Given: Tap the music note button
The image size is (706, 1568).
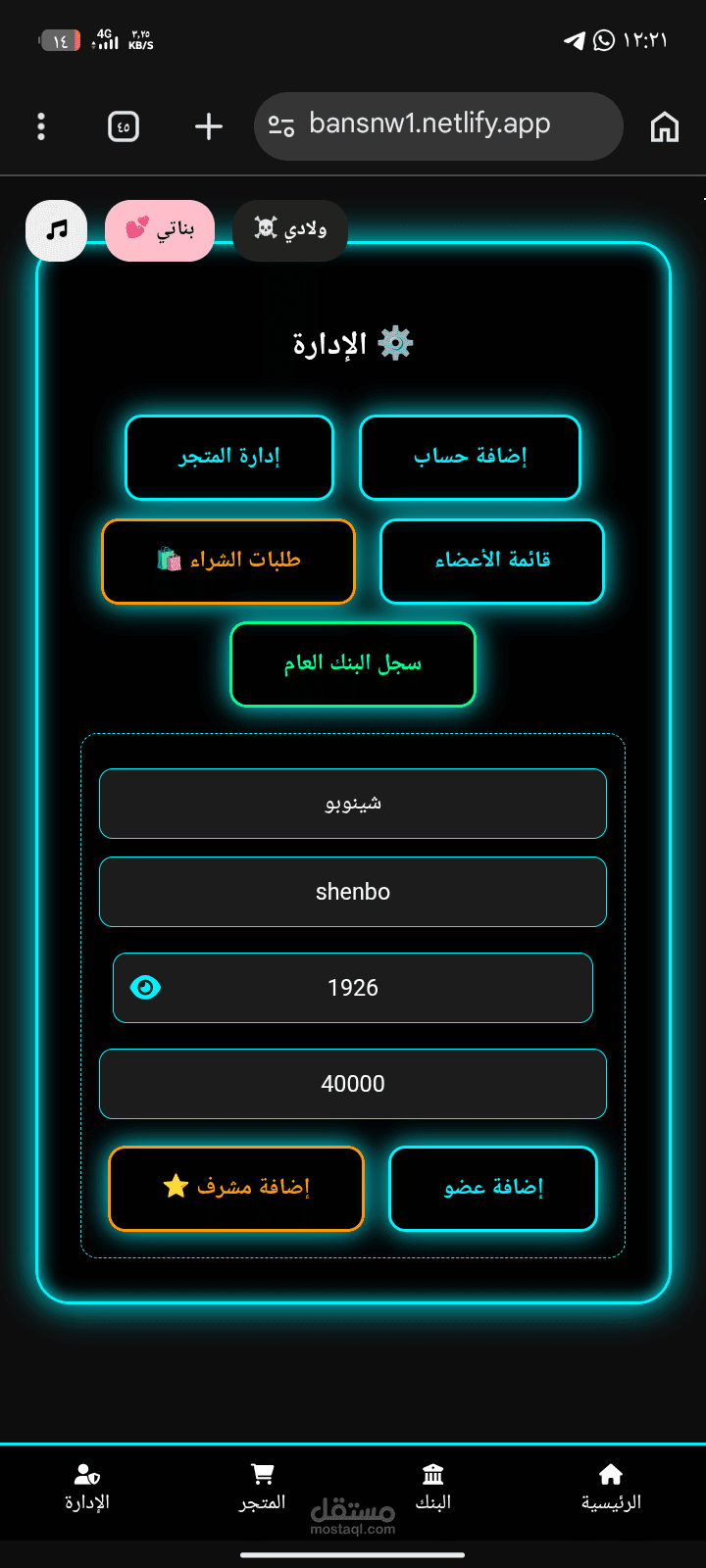Looking at the screenshot, I should (x=57, y=230).
